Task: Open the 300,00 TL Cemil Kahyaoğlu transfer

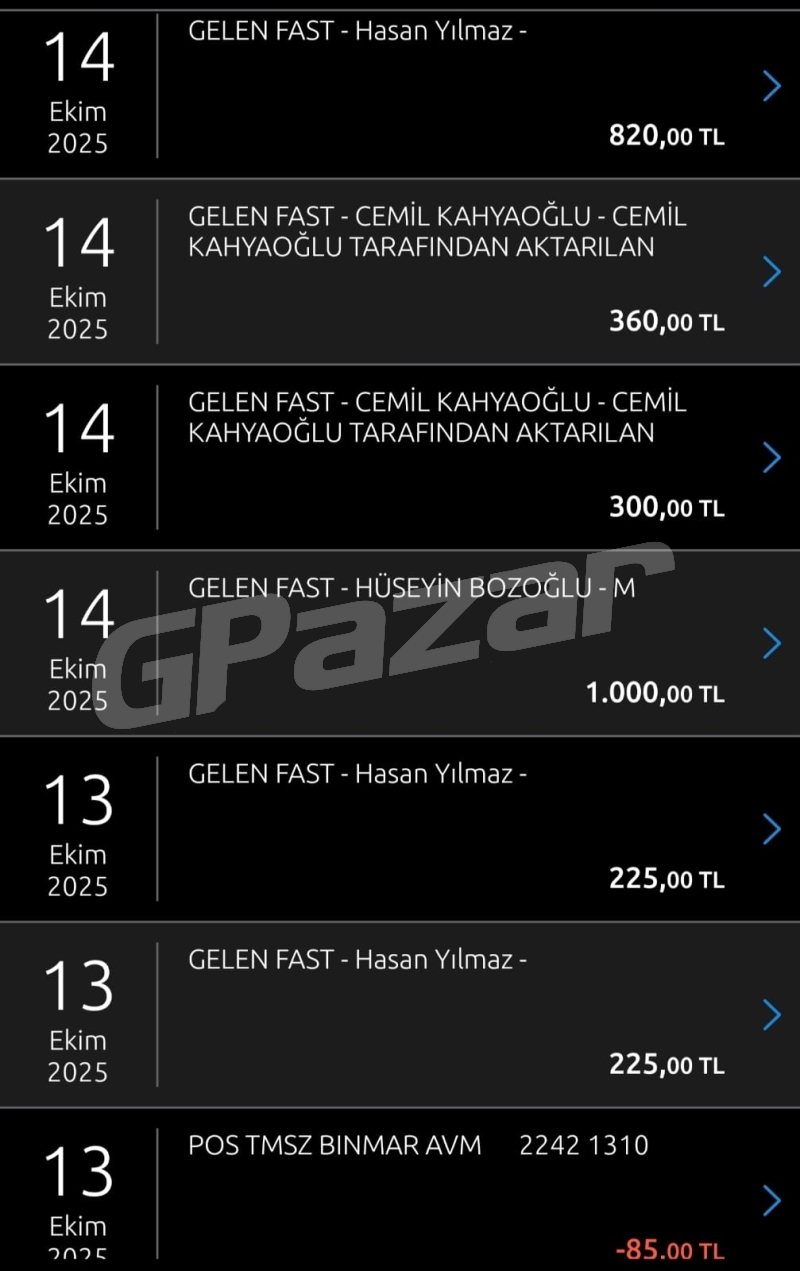Action: click(x=771, y=458)
